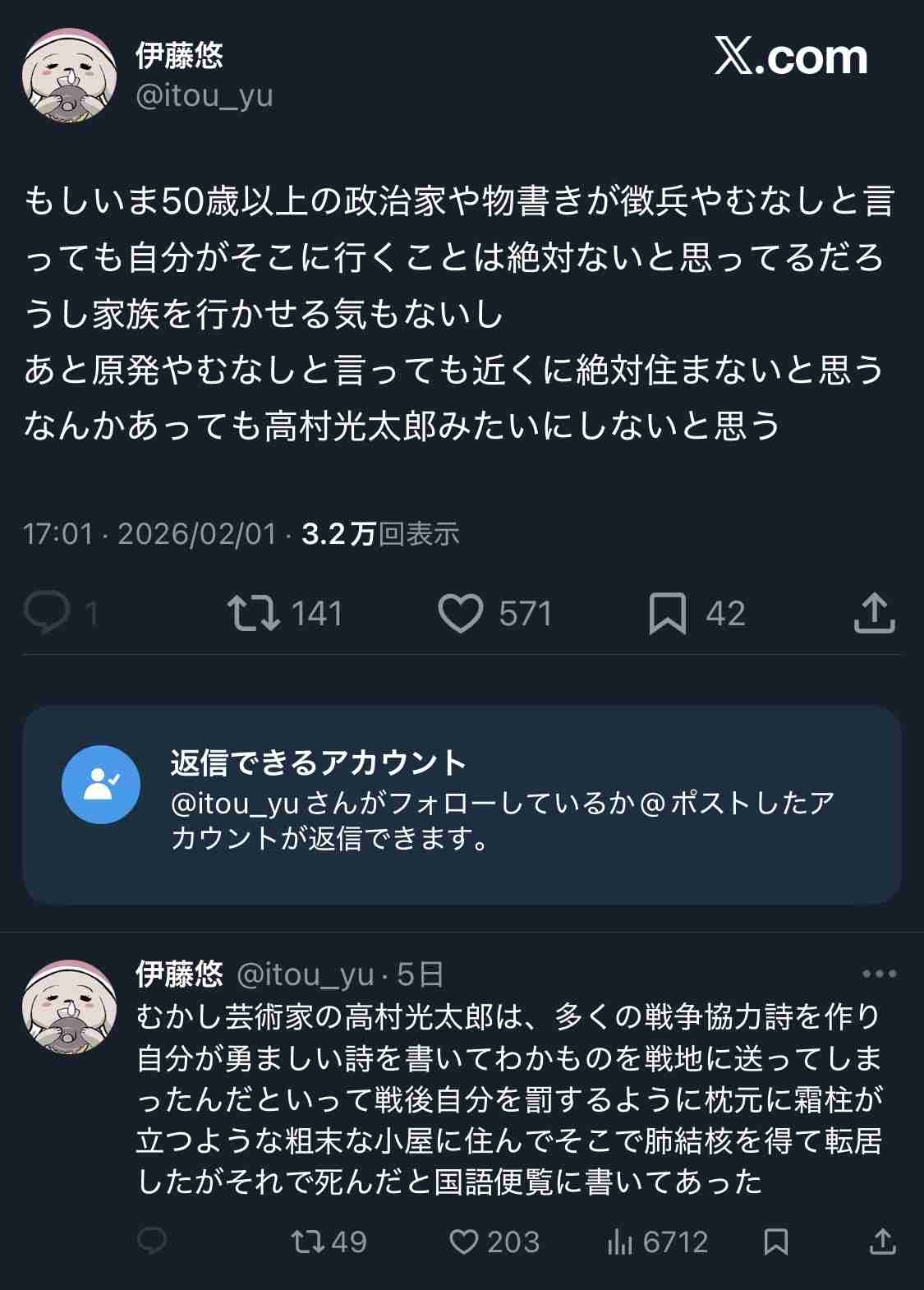Open the avatar on the 5日 reply
Image resolution: width=924 pixels, height=1290 pixels.
click(x=69, y=1004)
